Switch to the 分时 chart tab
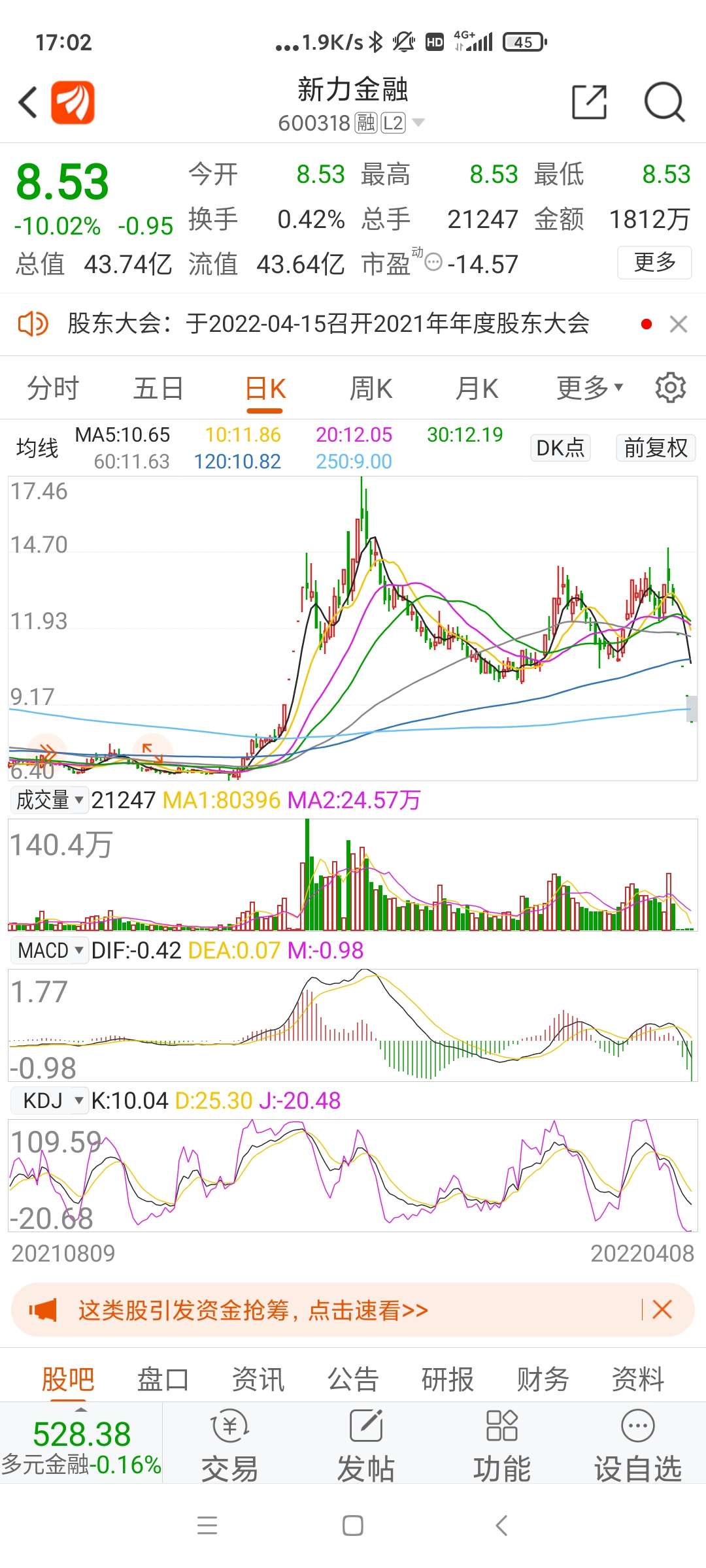The image size is (706, 1568). point(53,388)
